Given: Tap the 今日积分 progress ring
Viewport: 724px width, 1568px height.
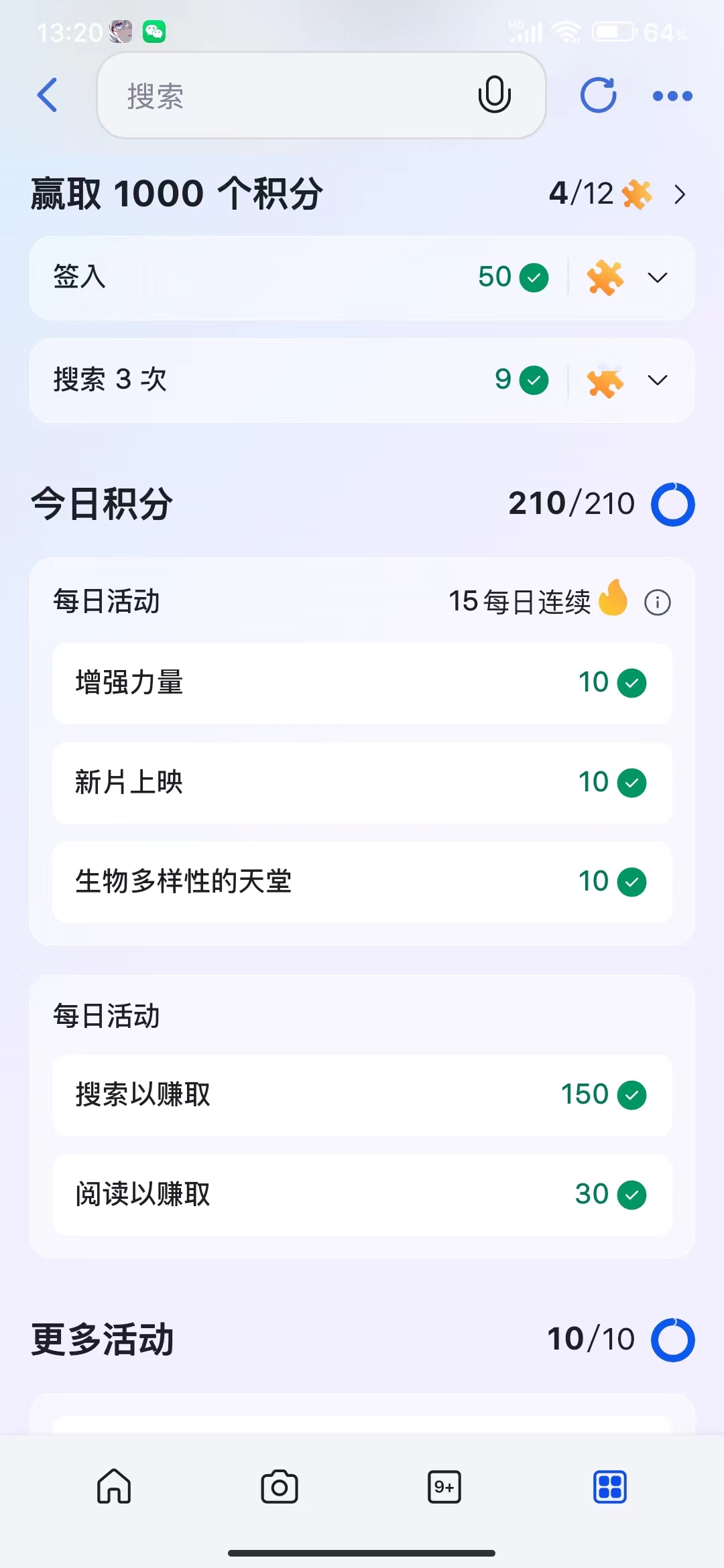Looking at the screenshot, I should [x=672, y=504].
